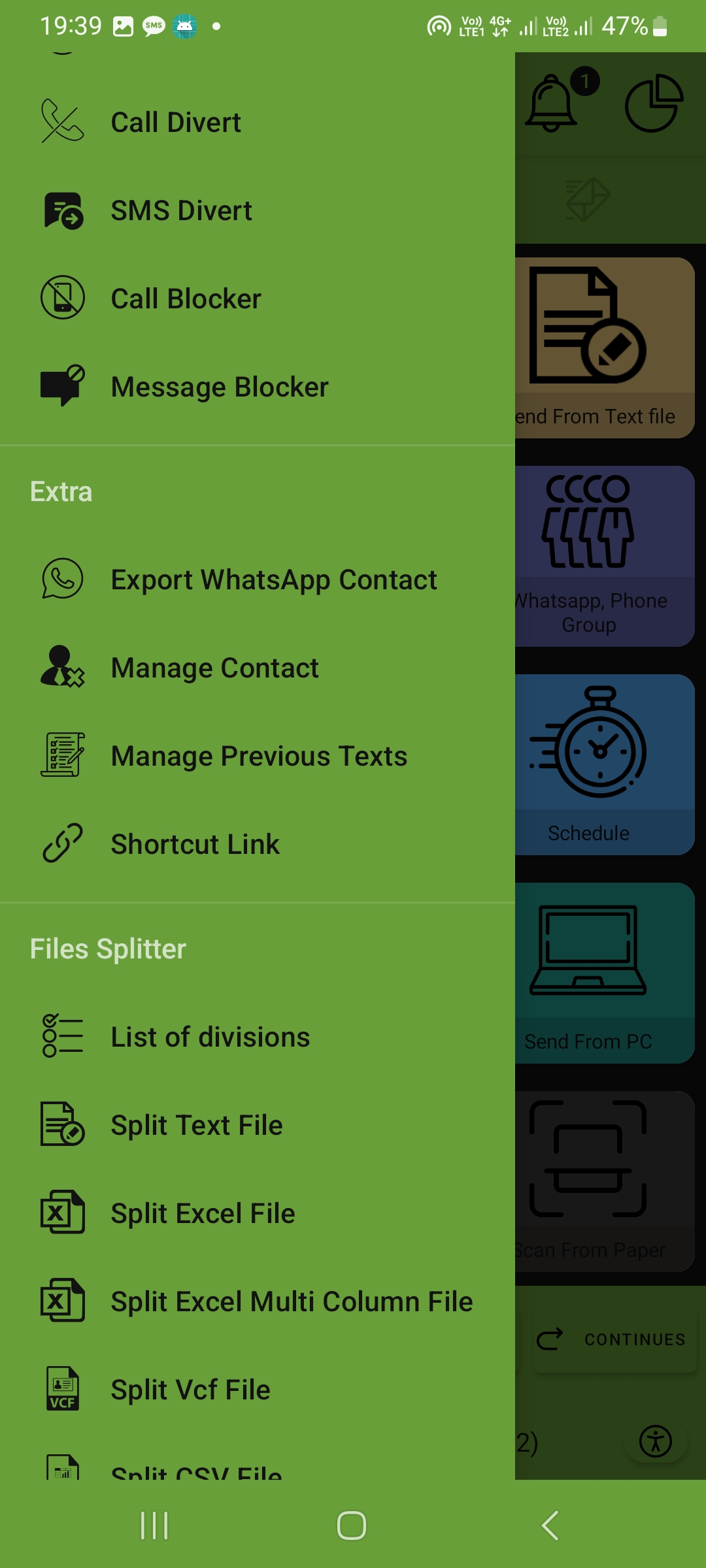The width and height of the screenshot is (706, 1568).
Task: Open Manage Contact
Action: pos(214,668)
